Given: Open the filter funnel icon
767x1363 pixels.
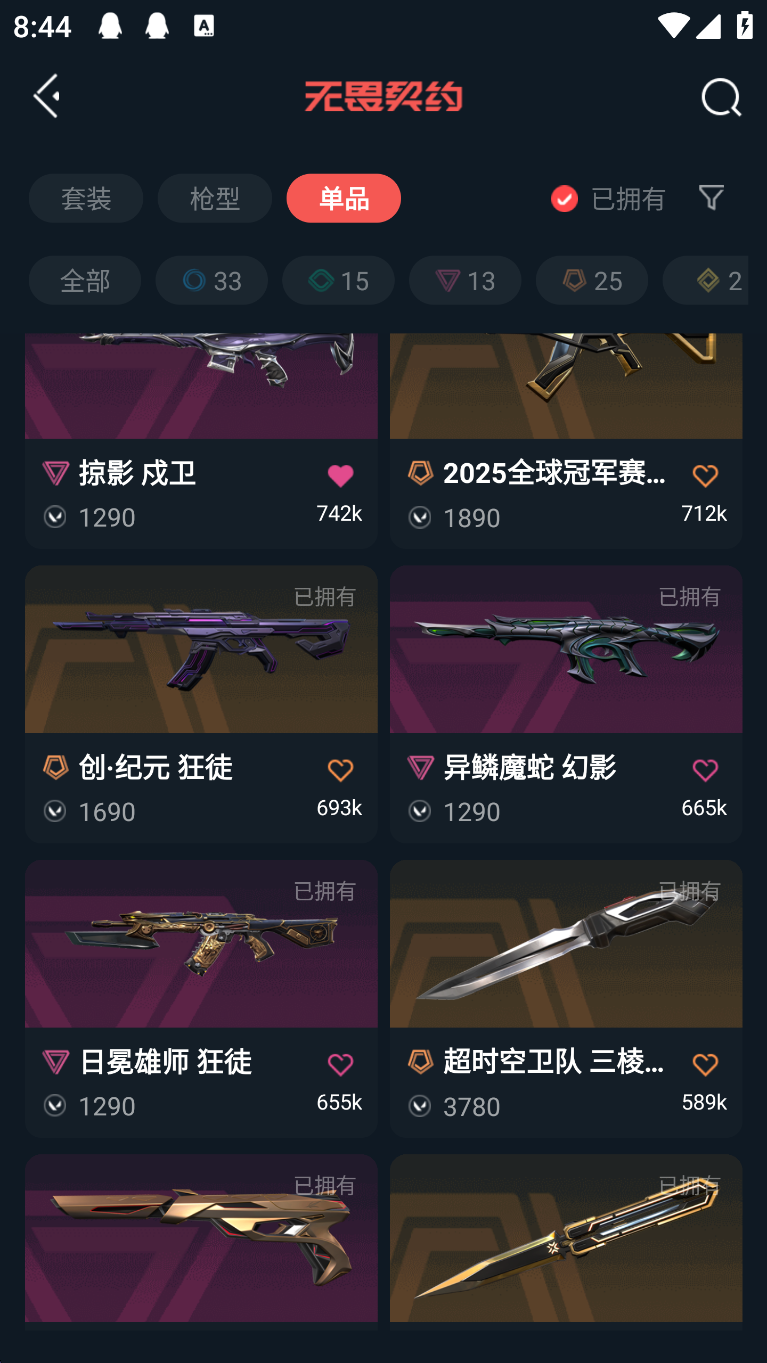Looking at the screenshot, I should point(711,197).
